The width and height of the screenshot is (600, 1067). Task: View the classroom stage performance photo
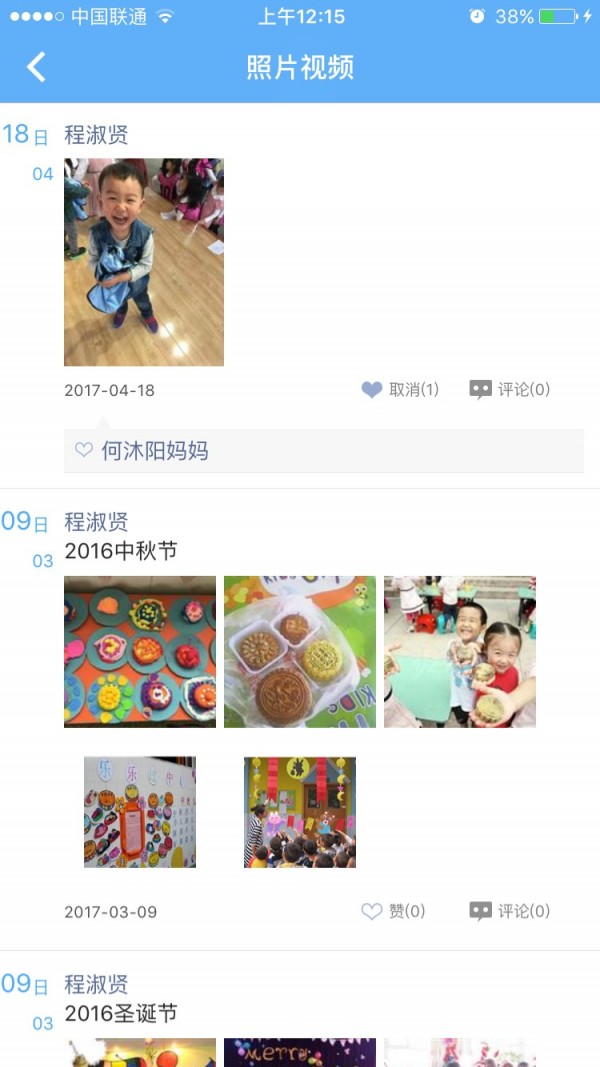point(300,811)
